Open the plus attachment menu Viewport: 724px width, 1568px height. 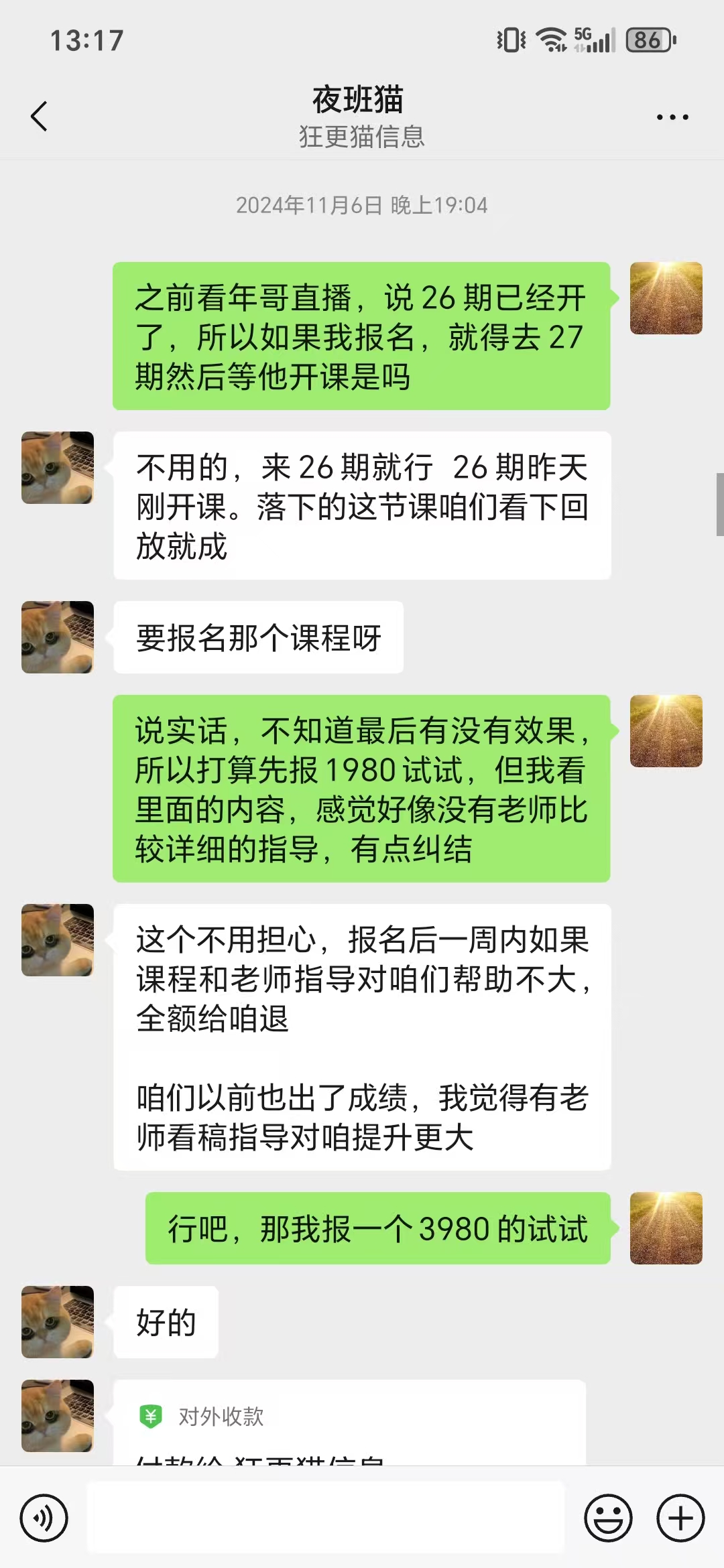click(680, 1518)
